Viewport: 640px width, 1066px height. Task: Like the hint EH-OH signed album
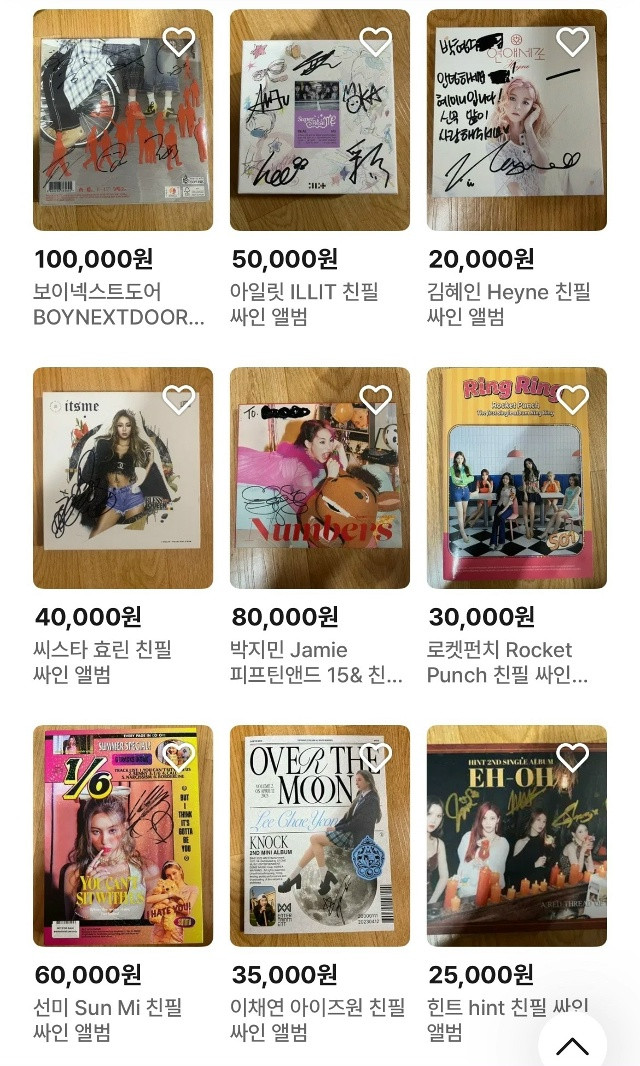click(573, 757)
